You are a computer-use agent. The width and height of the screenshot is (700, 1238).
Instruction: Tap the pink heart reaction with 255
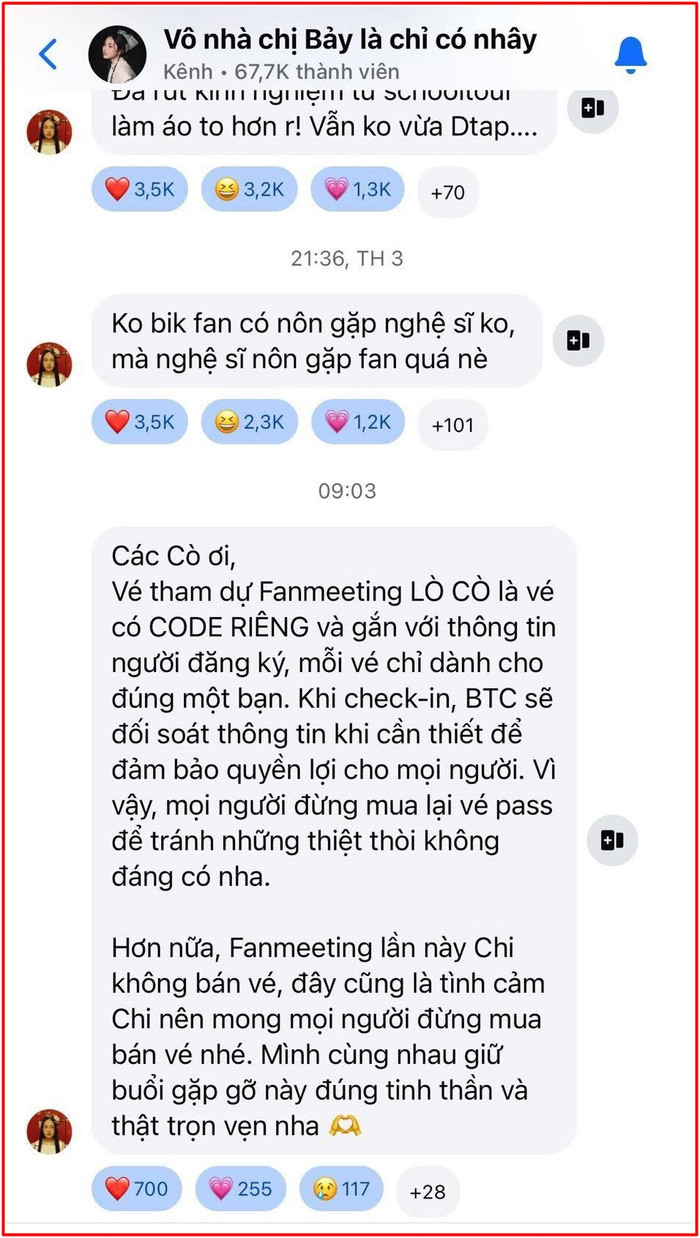[x=241, y=1189]
